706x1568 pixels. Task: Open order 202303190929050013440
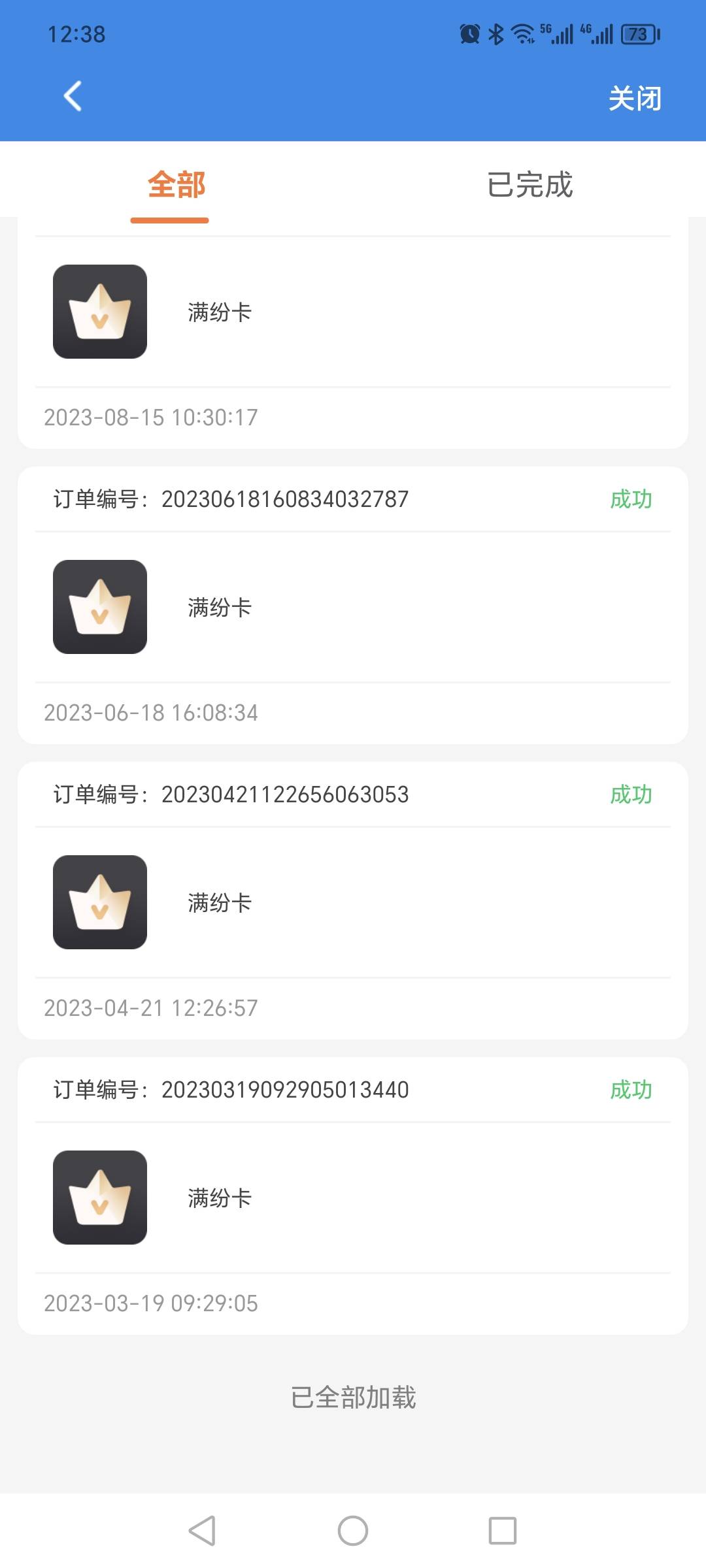353,1198
